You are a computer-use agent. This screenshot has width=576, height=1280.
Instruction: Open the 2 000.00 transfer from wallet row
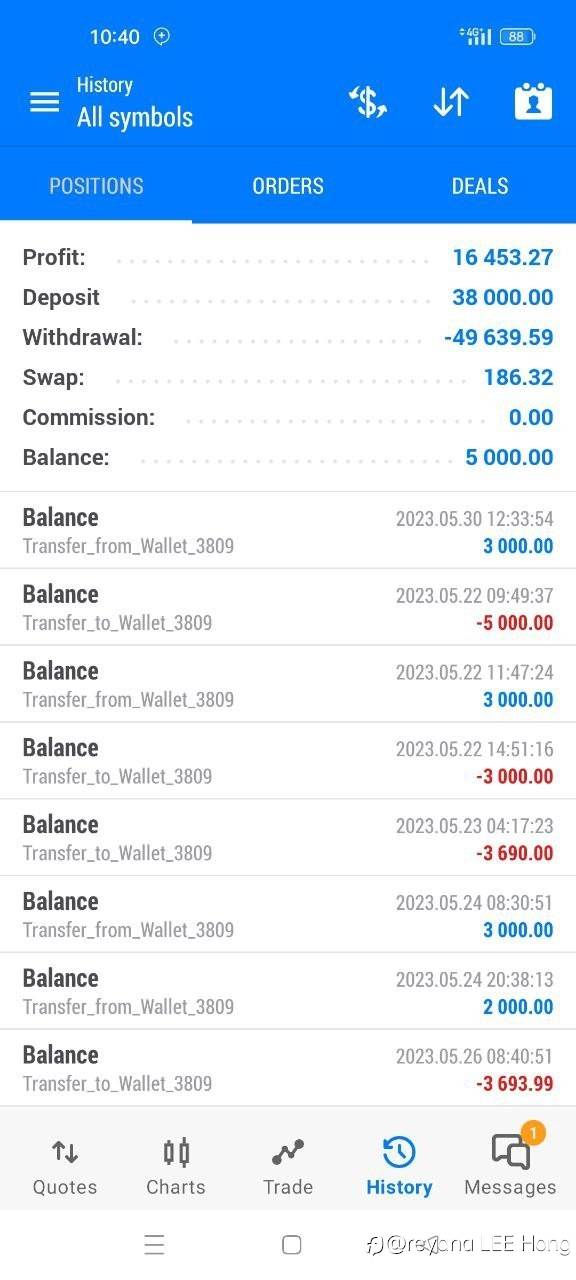pyautogui.click(x=288, y=991)
